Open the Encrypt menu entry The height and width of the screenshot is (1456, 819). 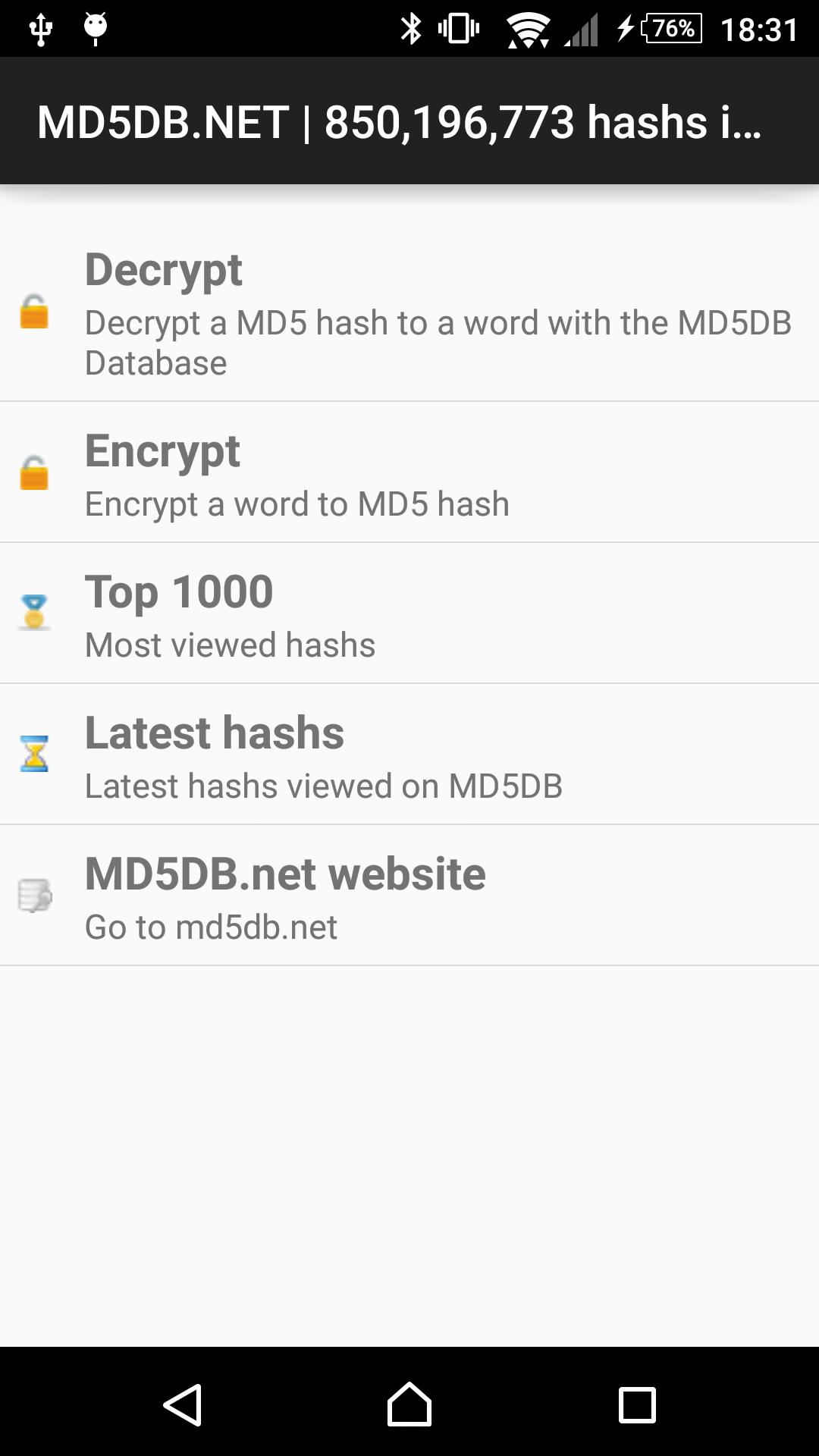[x=409, y=474]
